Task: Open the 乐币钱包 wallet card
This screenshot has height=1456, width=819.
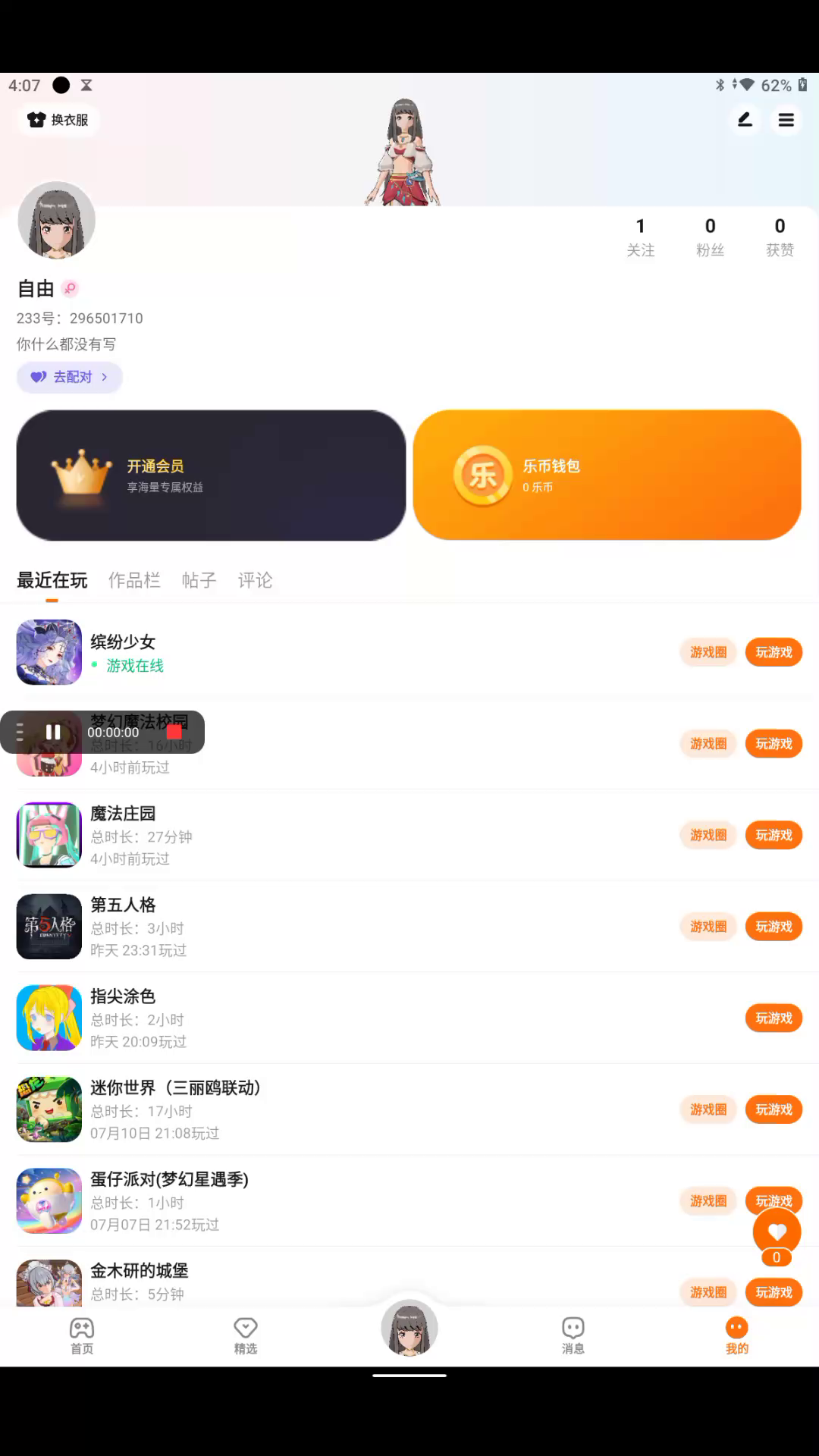Action: pos(607,475)
